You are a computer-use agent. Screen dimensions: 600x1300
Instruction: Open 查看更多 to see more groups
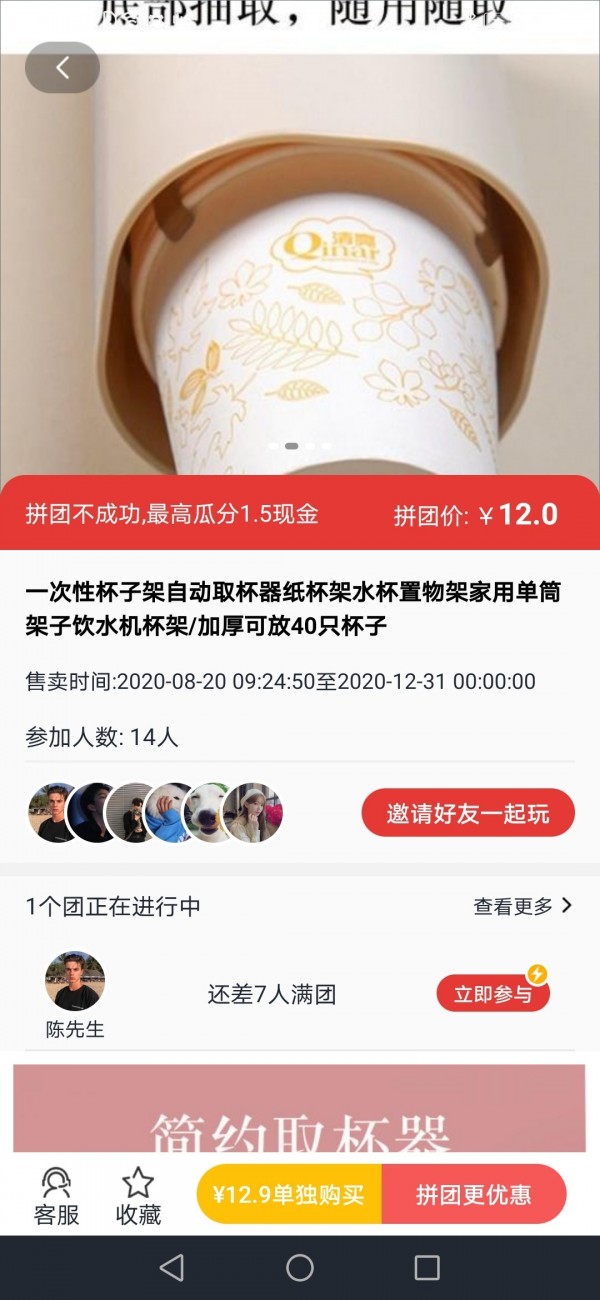tap(522, 906)
